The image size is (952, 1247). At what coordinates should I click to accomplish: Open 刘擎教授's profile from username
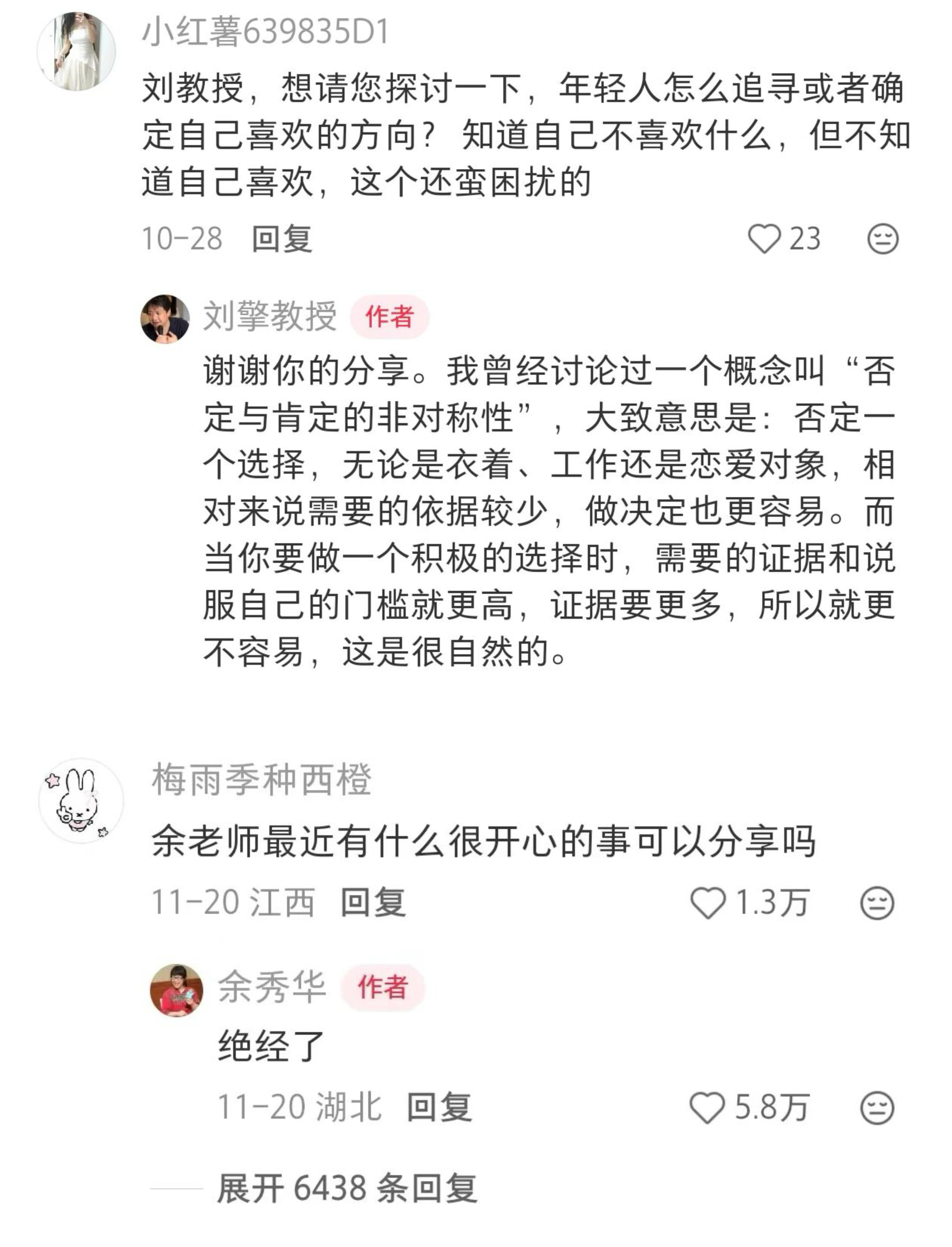point(270,316)
